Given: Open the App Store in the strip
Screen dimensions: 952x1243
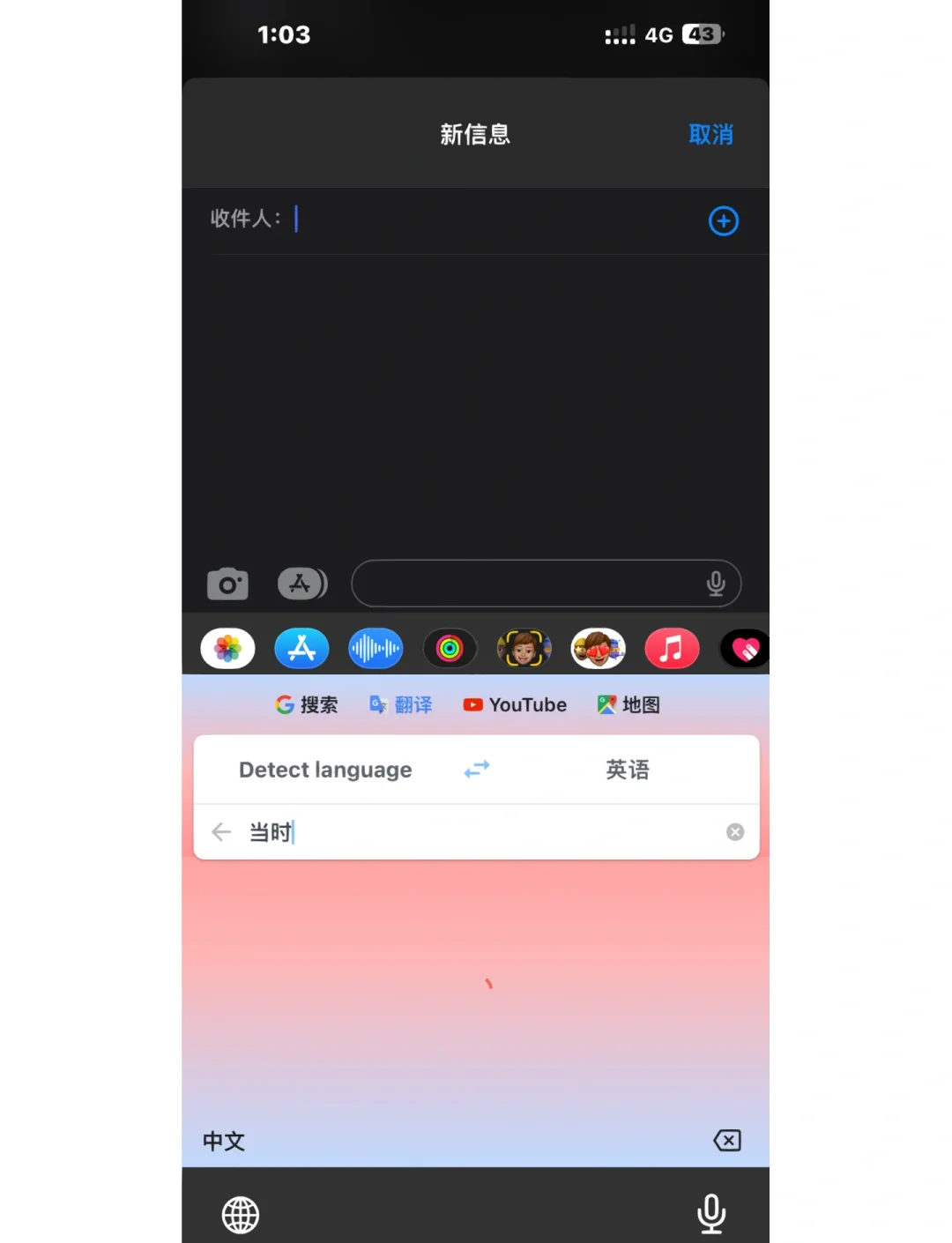Looking at the screenshot, I should (x=301, y=650).
